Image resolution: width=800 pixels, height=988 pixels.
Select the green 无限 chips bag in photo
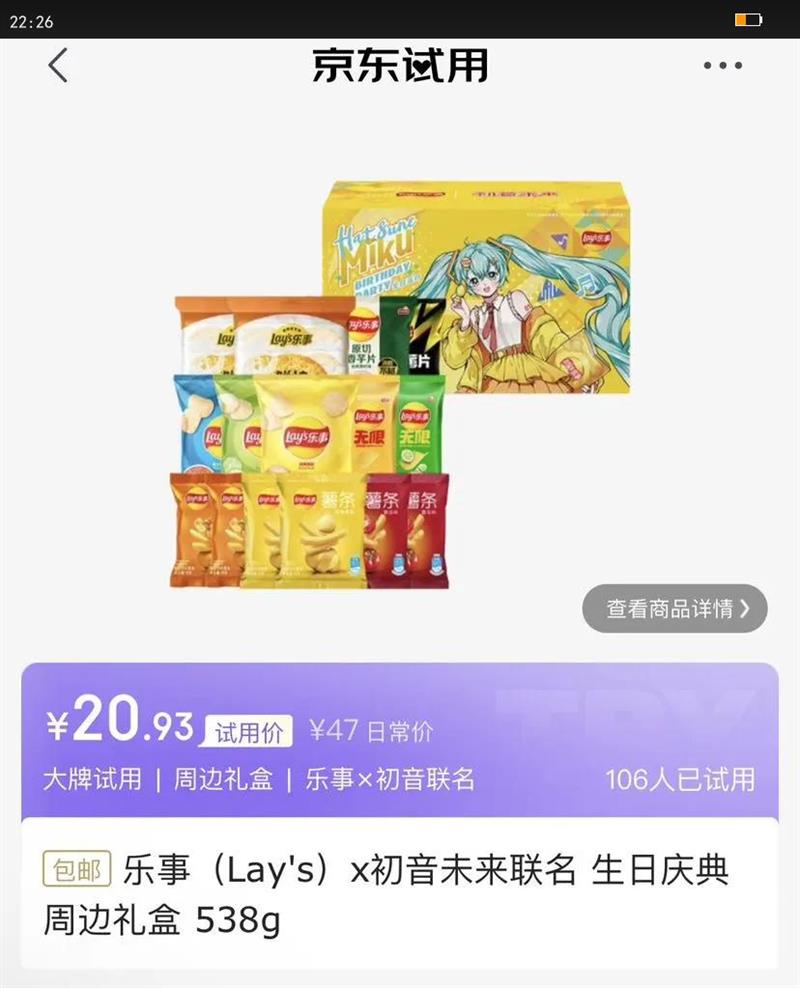(420, 430)
